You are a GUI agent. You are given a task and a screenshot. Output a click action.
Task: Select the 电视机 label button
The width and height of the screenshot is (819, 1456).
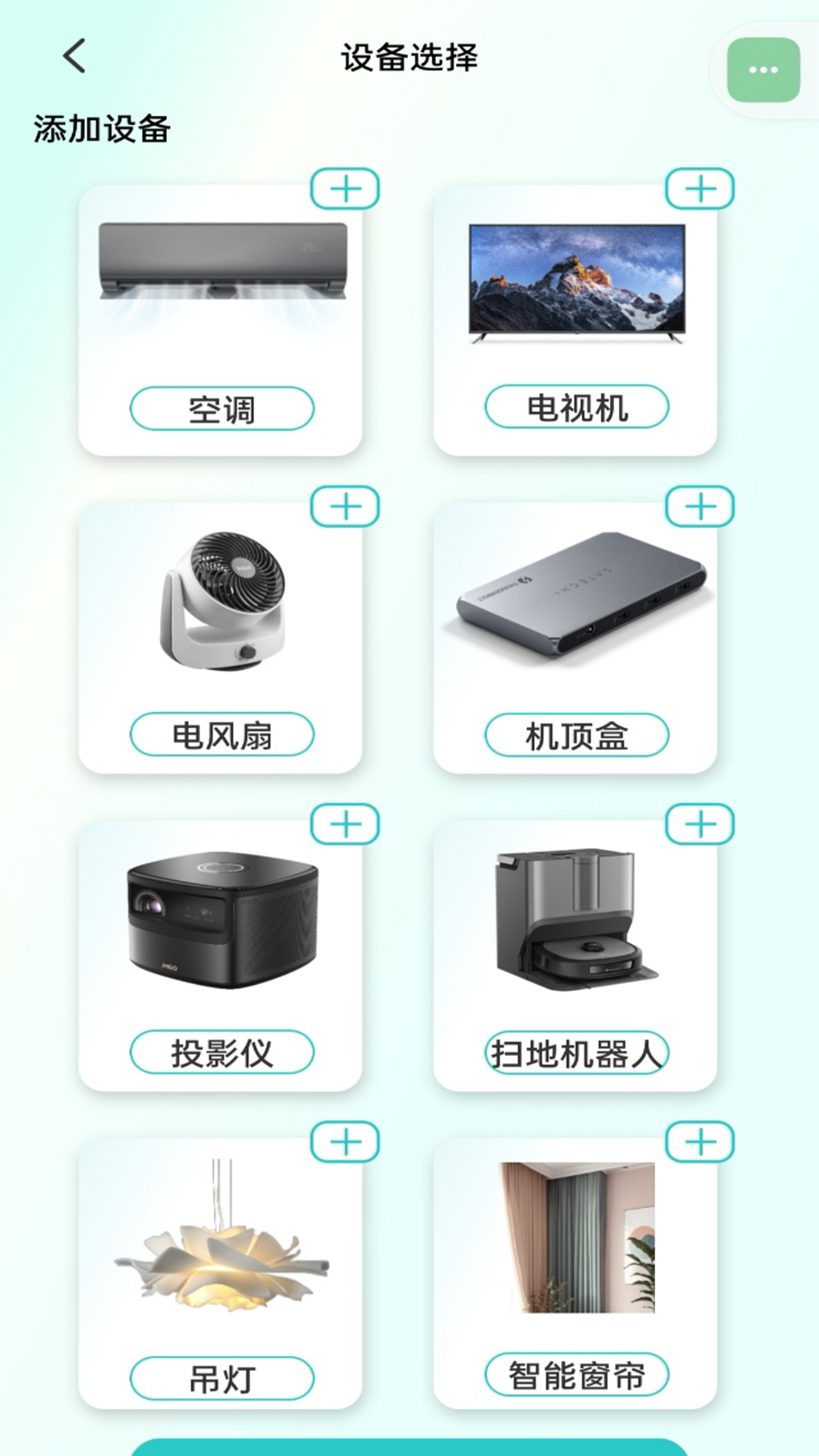pos(577,407)
